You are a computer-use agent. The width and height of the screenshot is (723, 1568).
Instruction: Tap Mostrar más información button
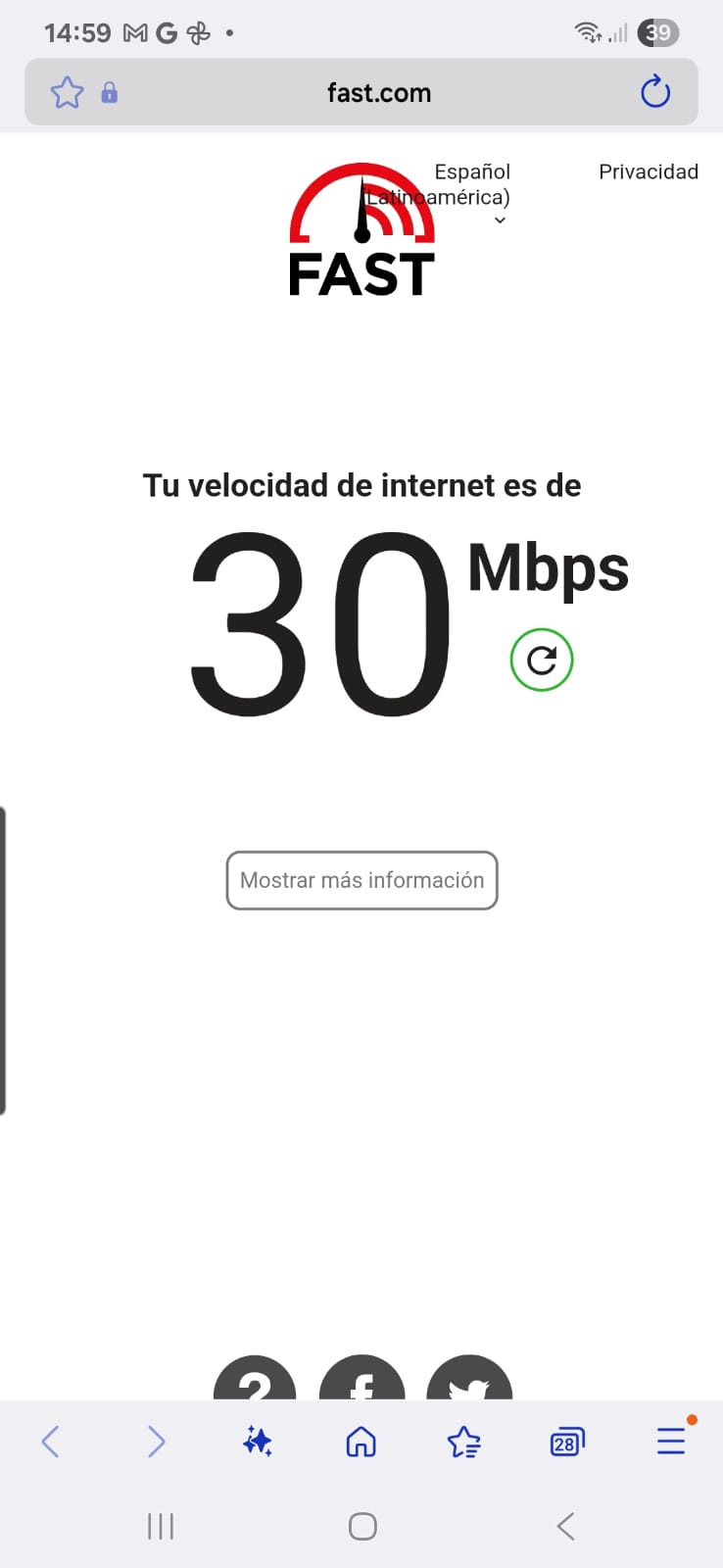(x=361, y=880)
